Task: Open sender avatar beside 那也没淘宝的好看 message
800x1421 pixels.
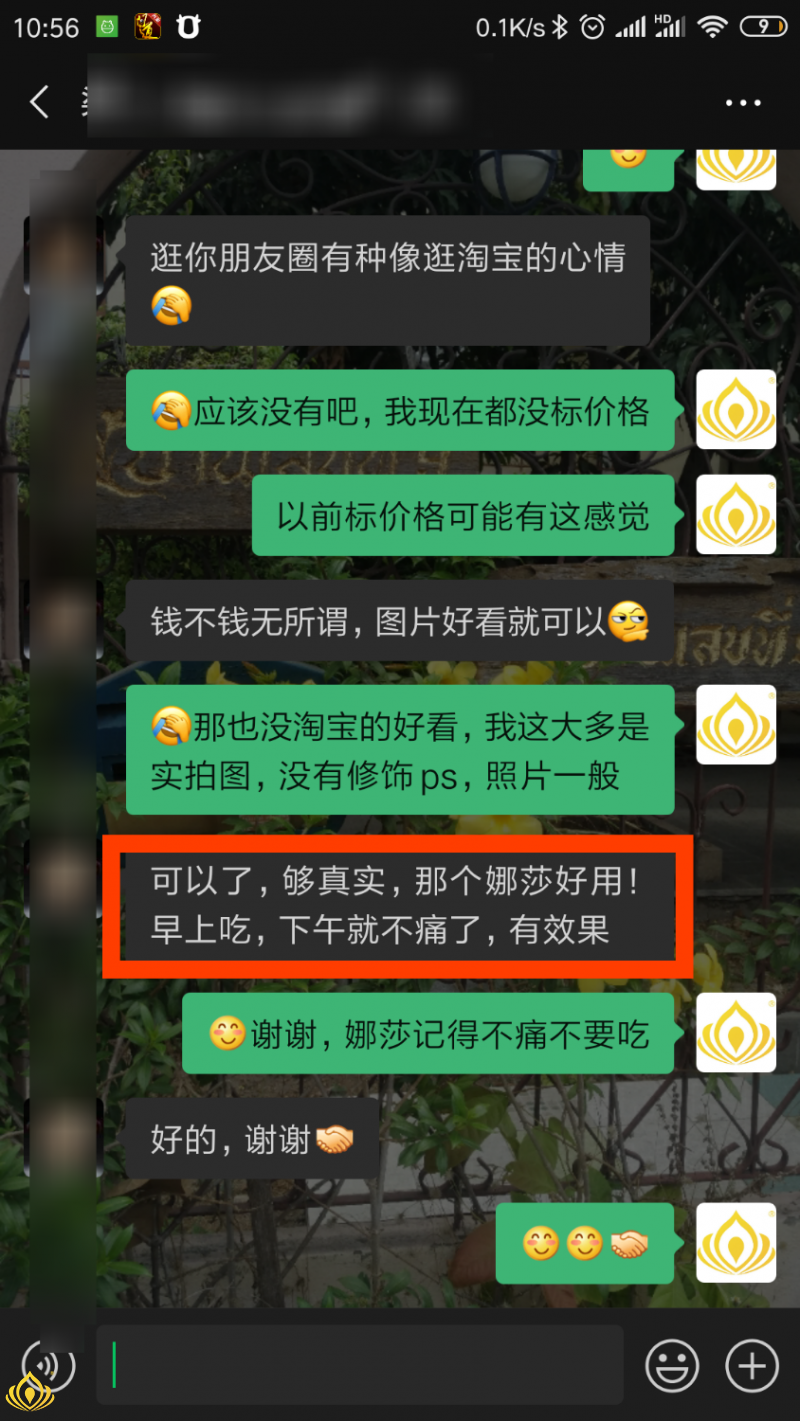Action: click(x=736, y=725)
